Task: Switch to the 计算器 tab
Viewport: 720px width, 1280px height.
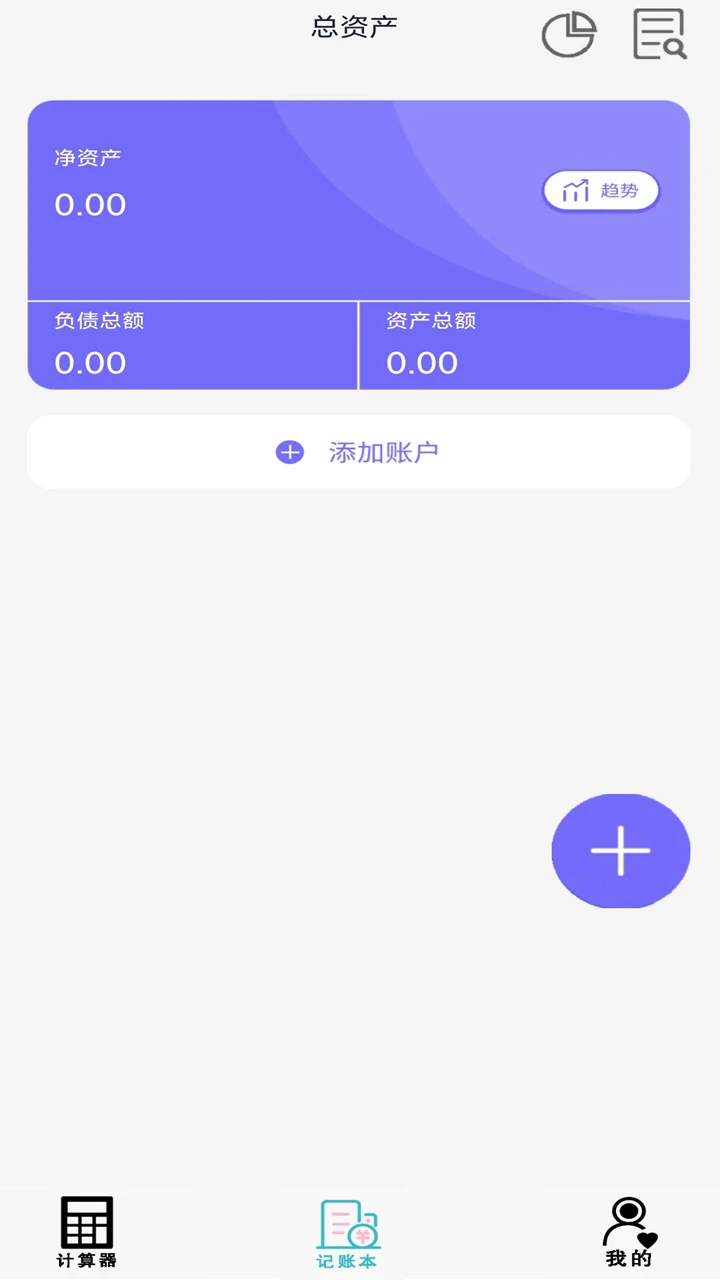Action: coord(87,1232)
